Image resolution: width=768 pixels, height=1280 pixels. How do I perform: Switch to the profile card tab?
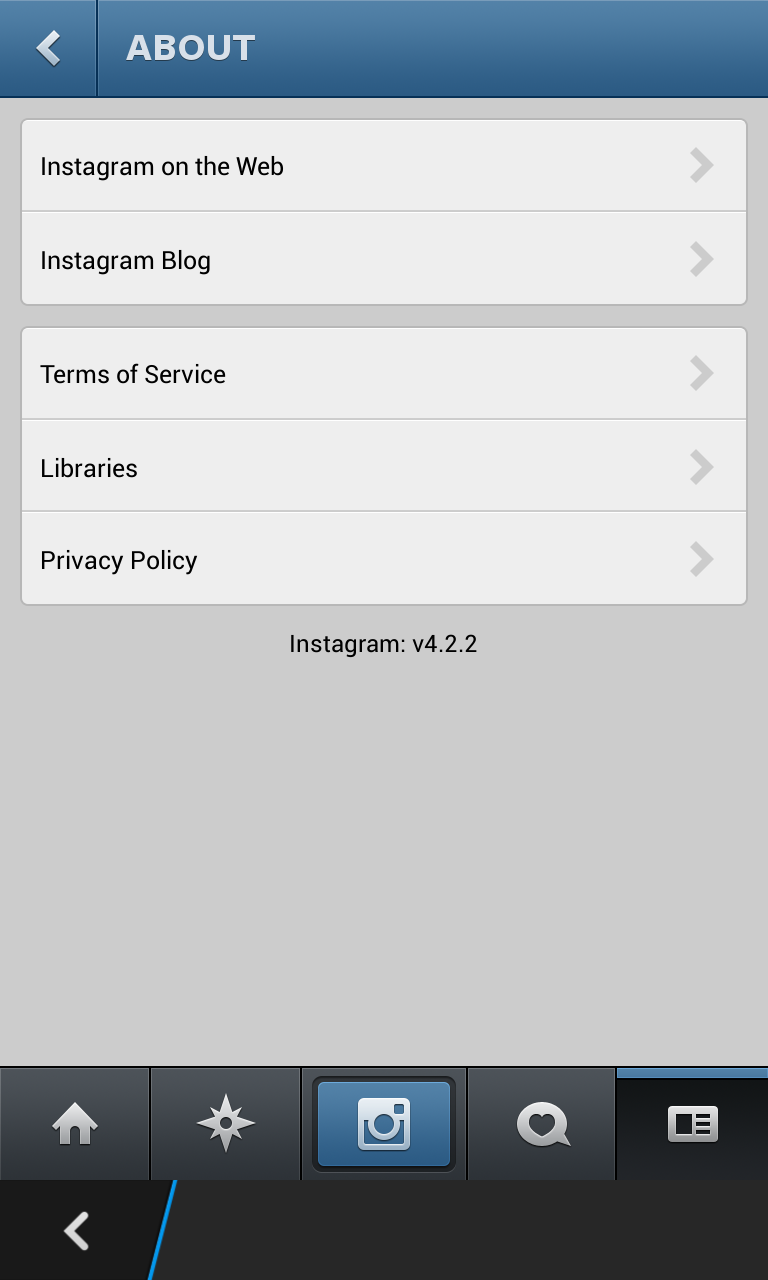[692, 1124]
